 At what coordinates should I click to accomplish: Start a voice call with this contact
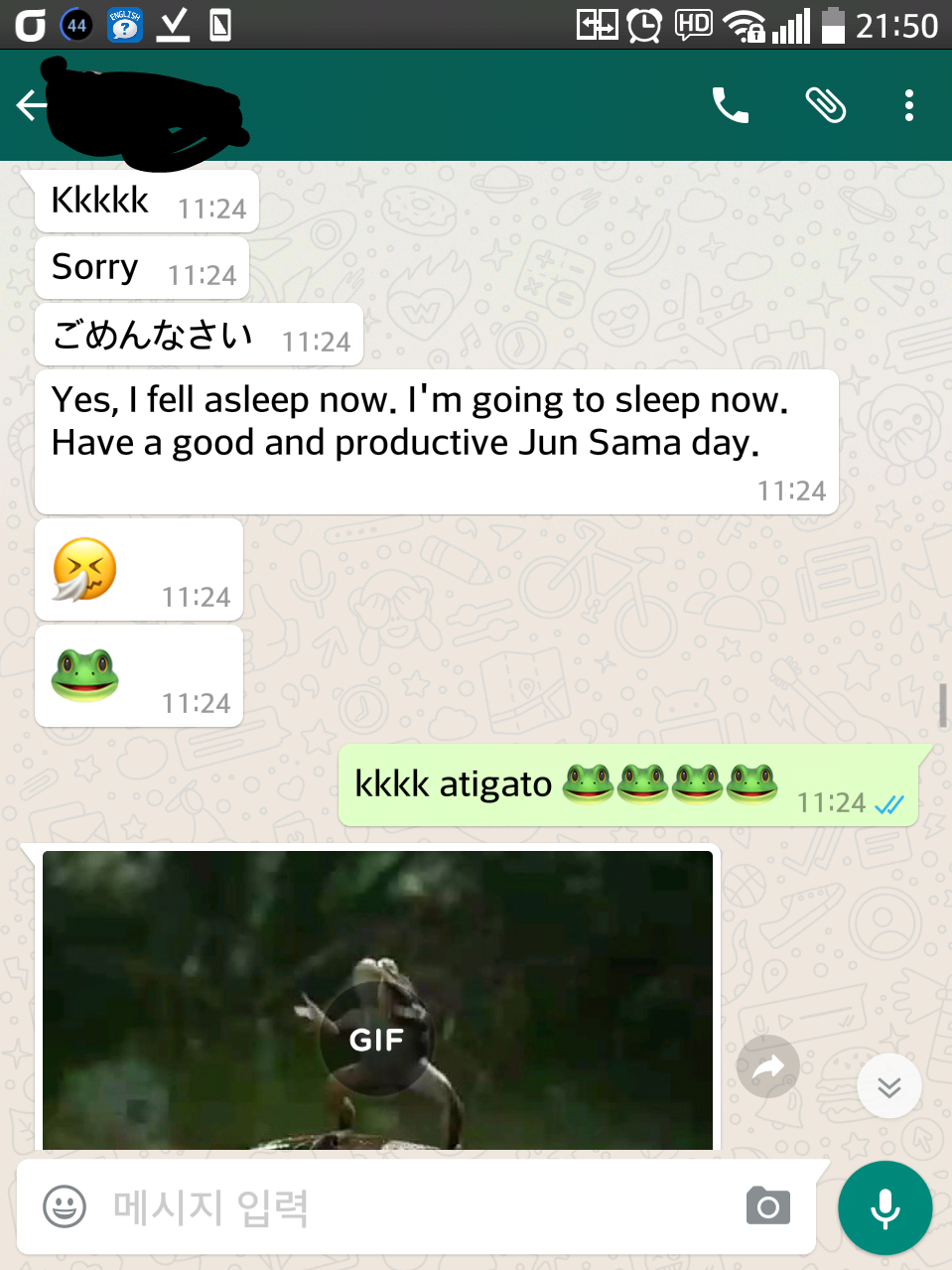(730, 105)
